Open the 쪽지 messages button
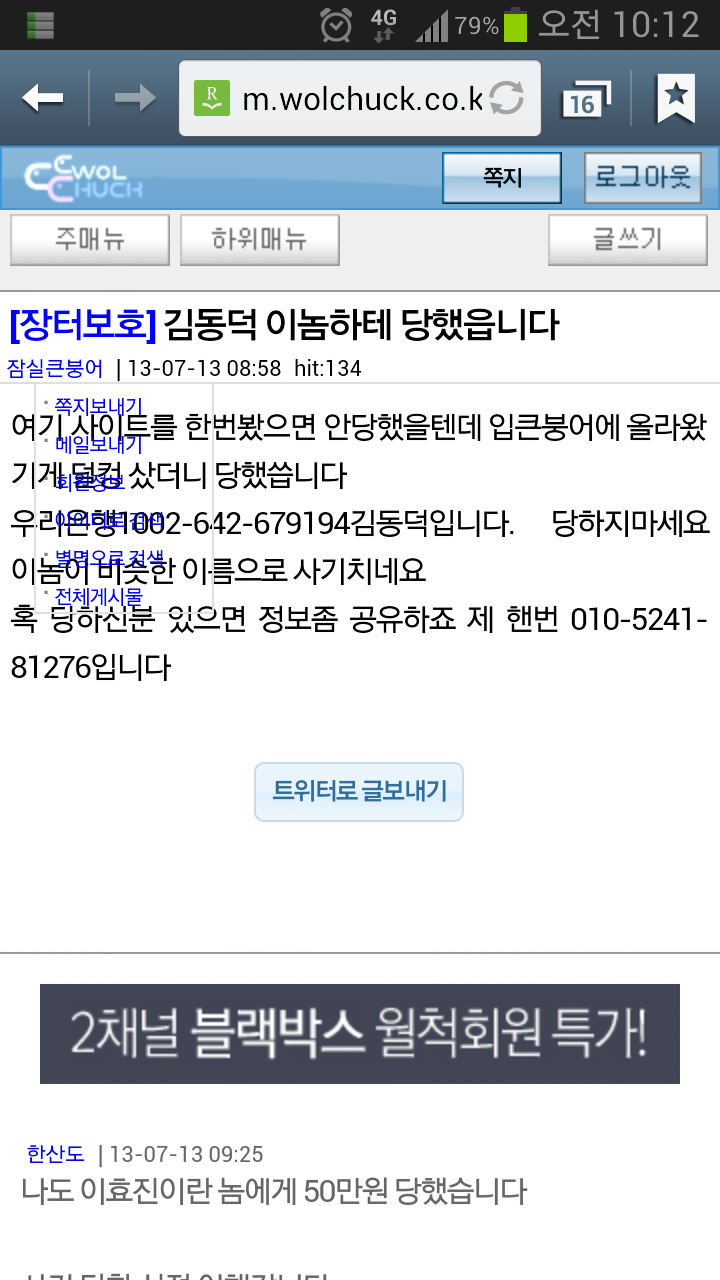720x1280 pixels. click(x=502, y=178)
